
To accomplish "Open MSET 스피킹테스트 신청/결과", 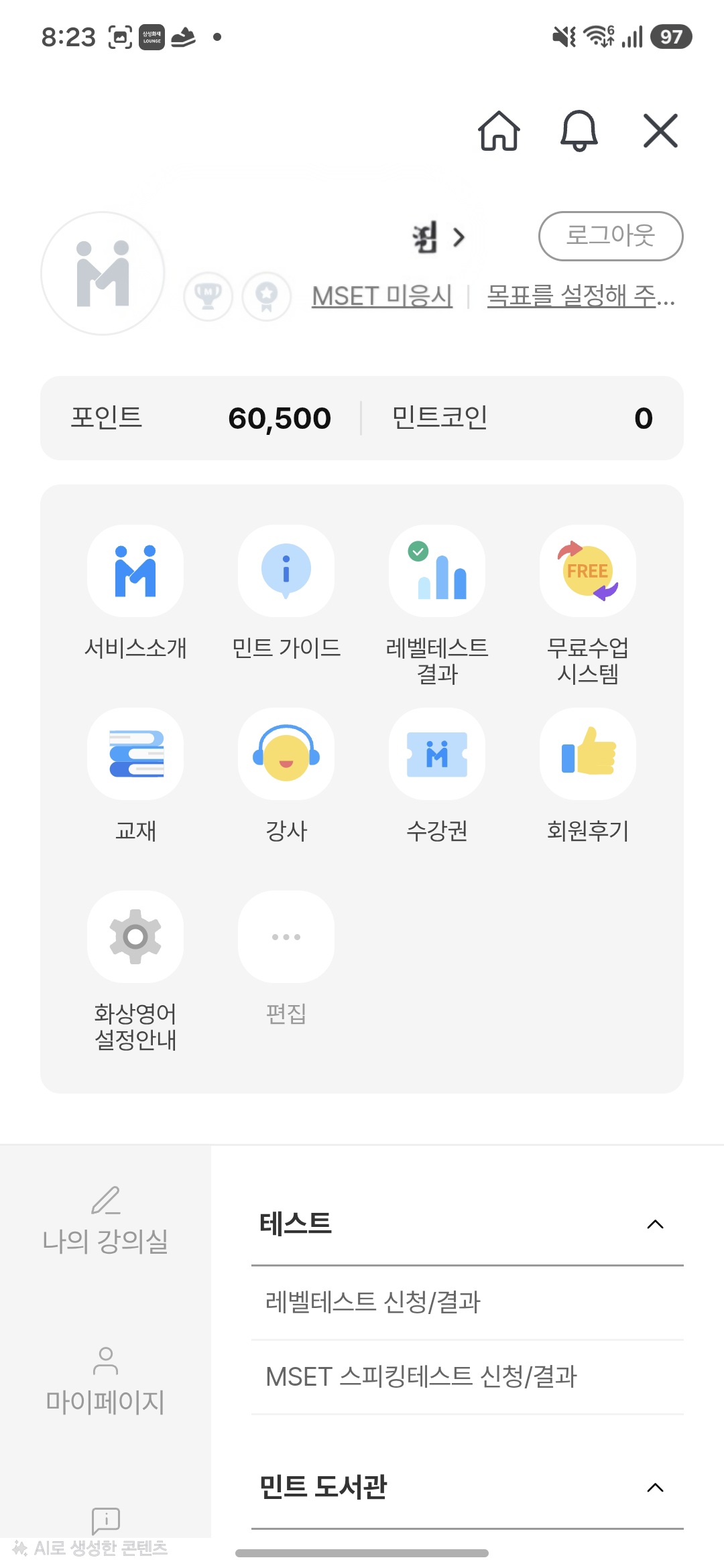I will click(467, 1377).
